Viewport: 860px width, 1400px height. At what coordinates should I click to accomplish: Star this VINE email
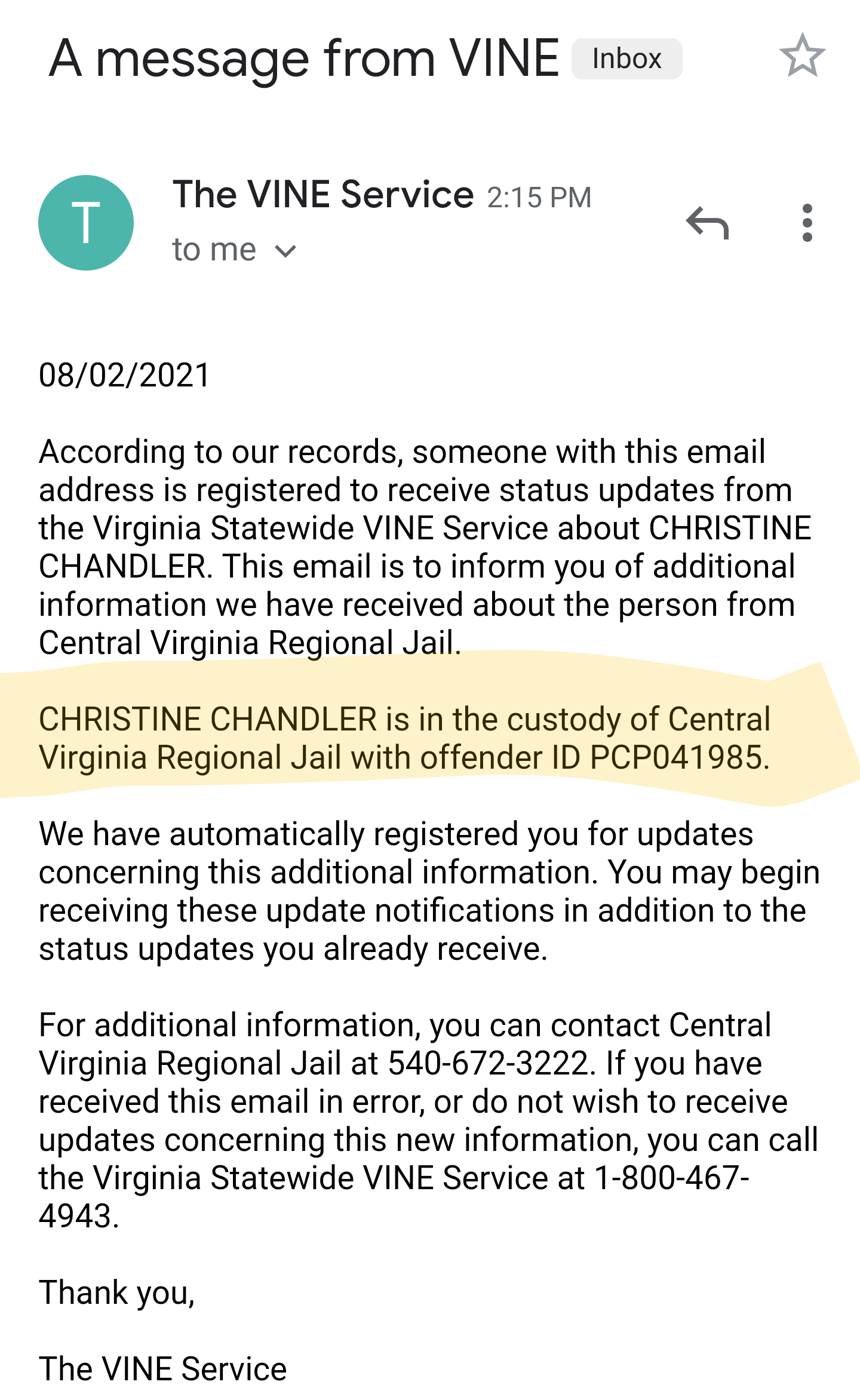point(802,56)
